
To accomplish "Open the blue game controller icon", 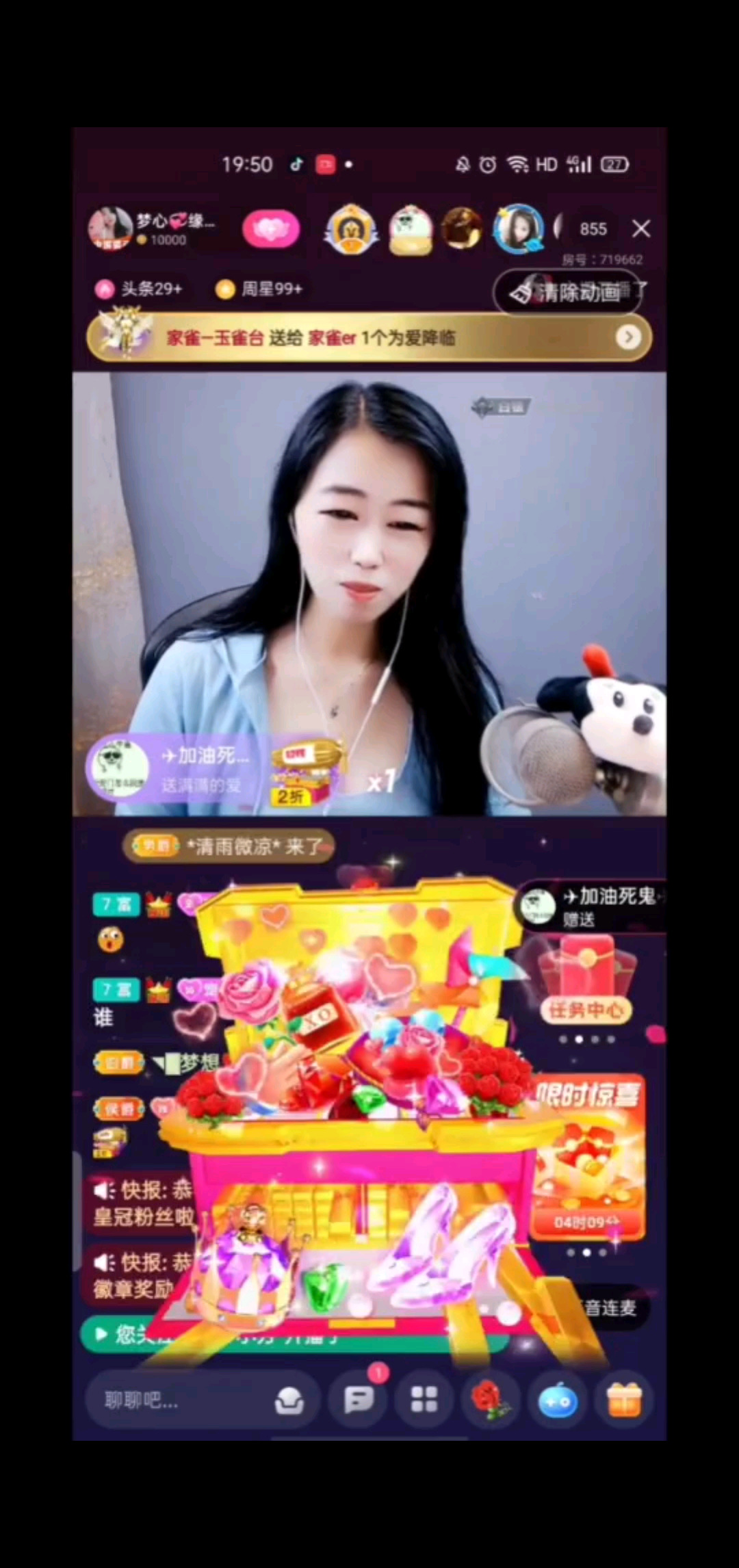I will click(x=558, y=1401).
